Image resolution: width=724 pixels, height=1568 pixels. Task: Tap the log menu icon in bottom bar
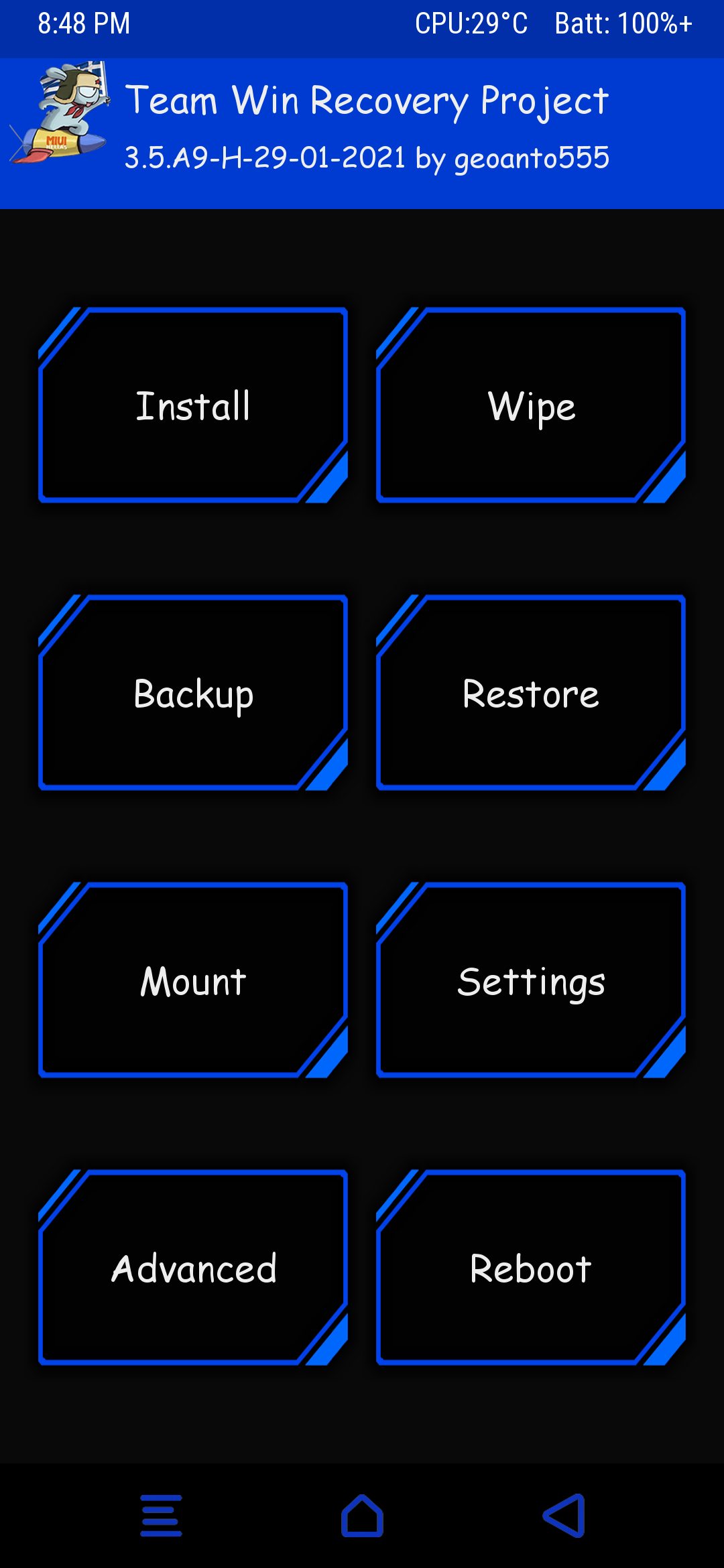tap(161, 1516)
